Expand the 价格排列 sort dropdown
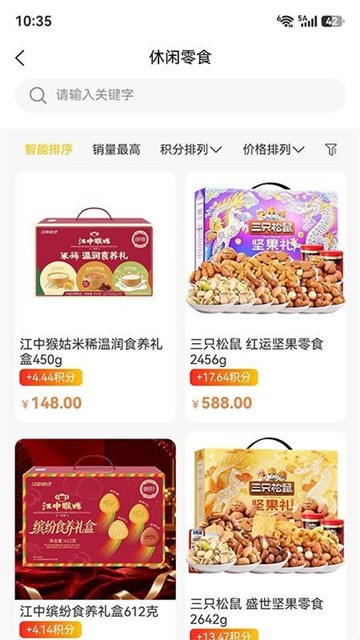The image size is (360, 640). click(x=273, y=149)
